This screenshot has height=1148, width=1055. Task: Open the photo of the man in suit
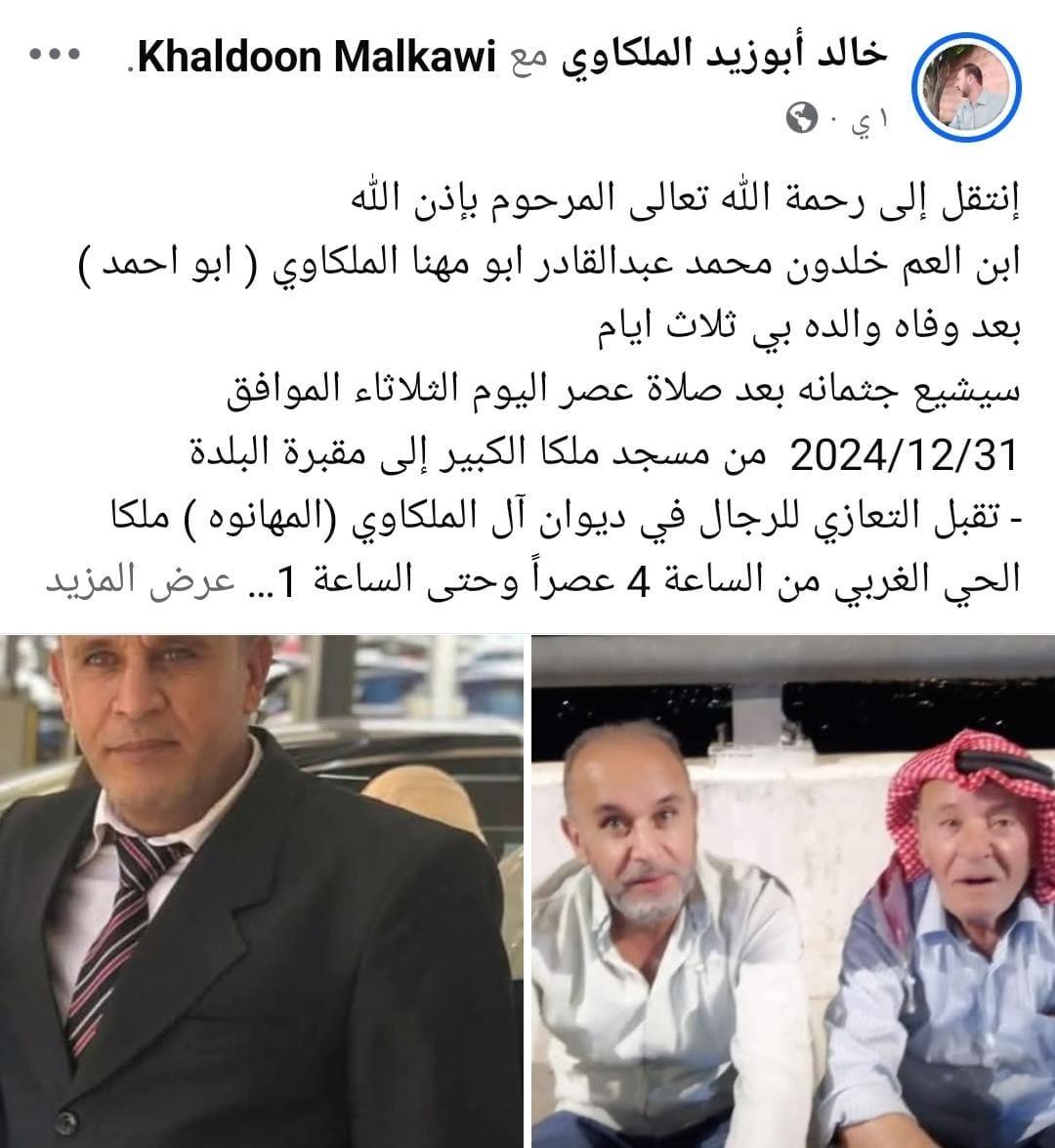click(261, 890)
